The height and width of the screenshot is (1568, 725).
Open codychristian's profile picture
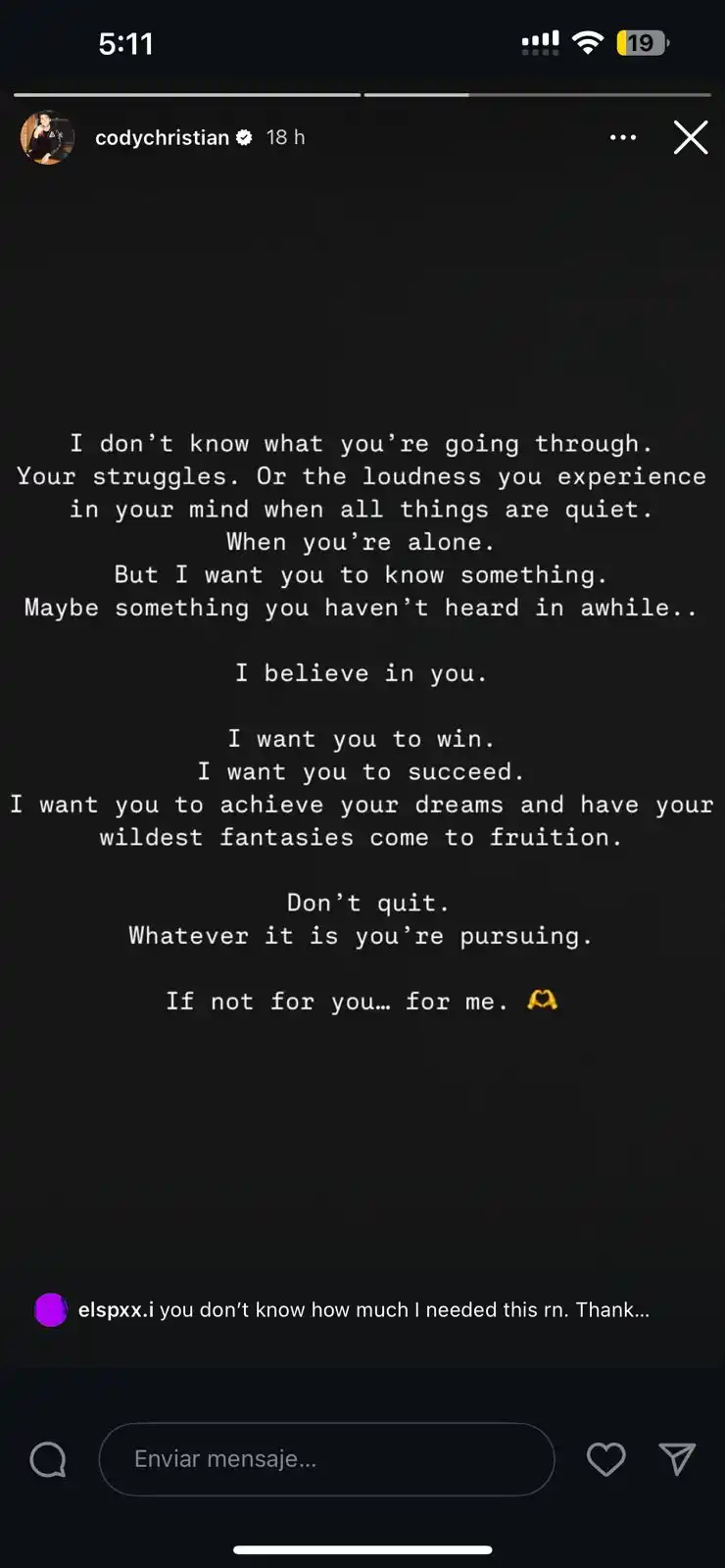[47, 138]
